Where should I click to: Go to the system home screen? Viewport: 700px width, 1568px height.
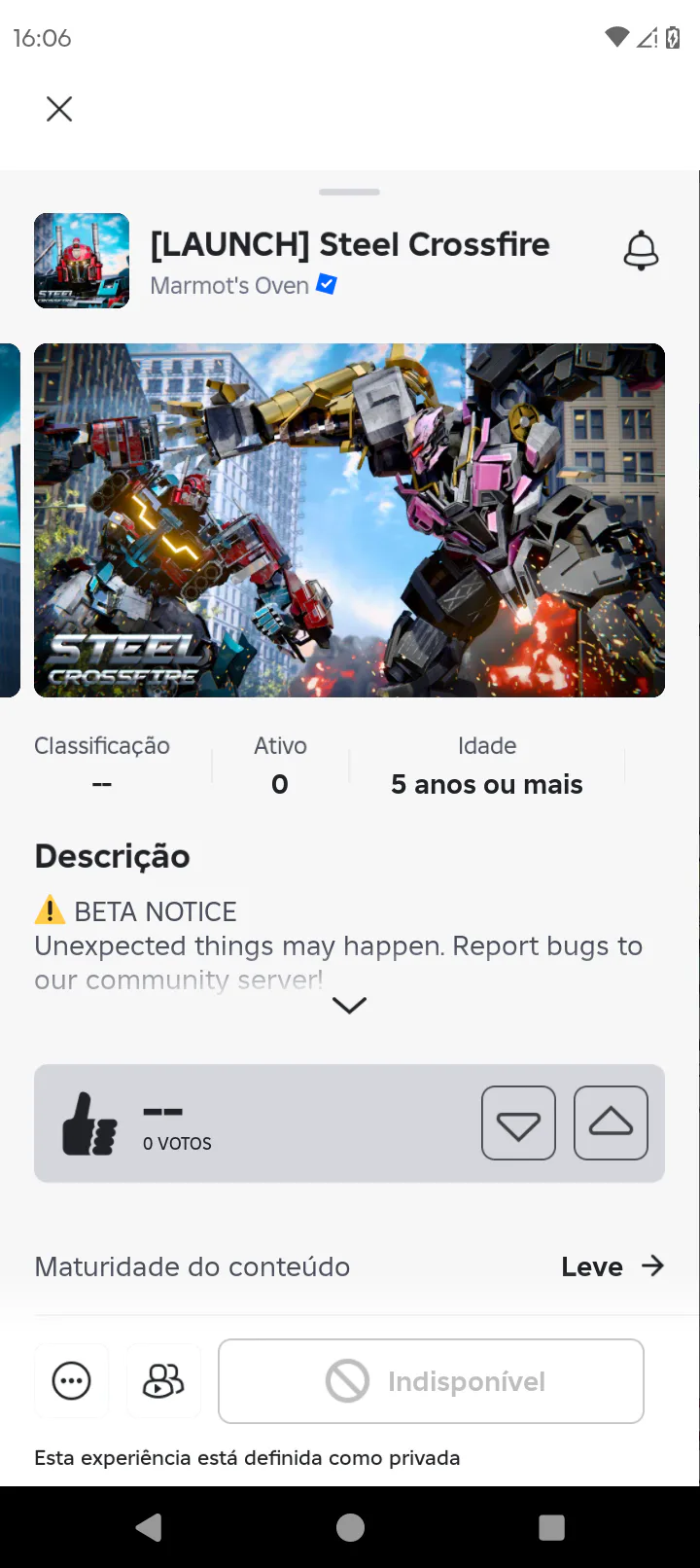point(350,1527)
